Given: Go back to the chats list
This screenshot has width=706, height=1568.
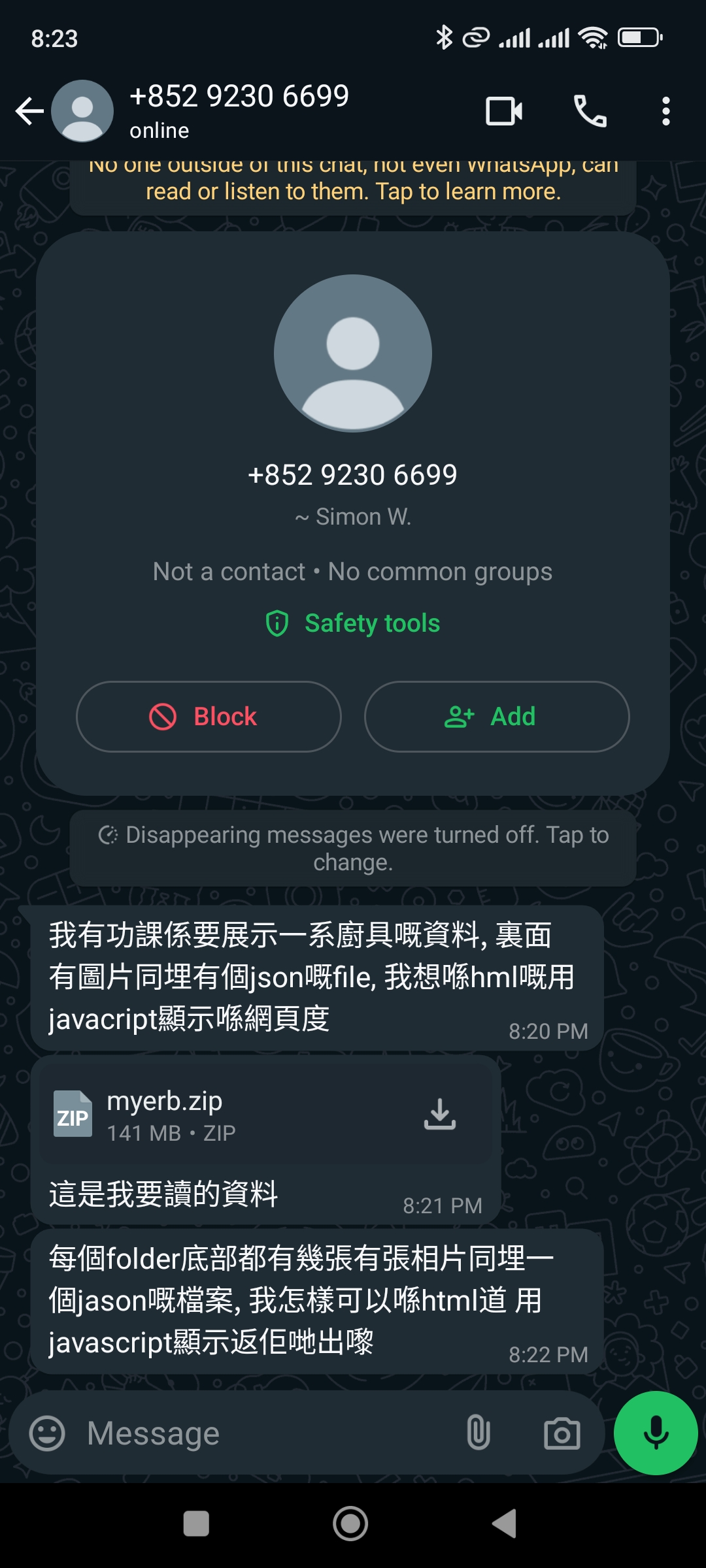Looking at the screenshot, I should [x=29, y=111].
